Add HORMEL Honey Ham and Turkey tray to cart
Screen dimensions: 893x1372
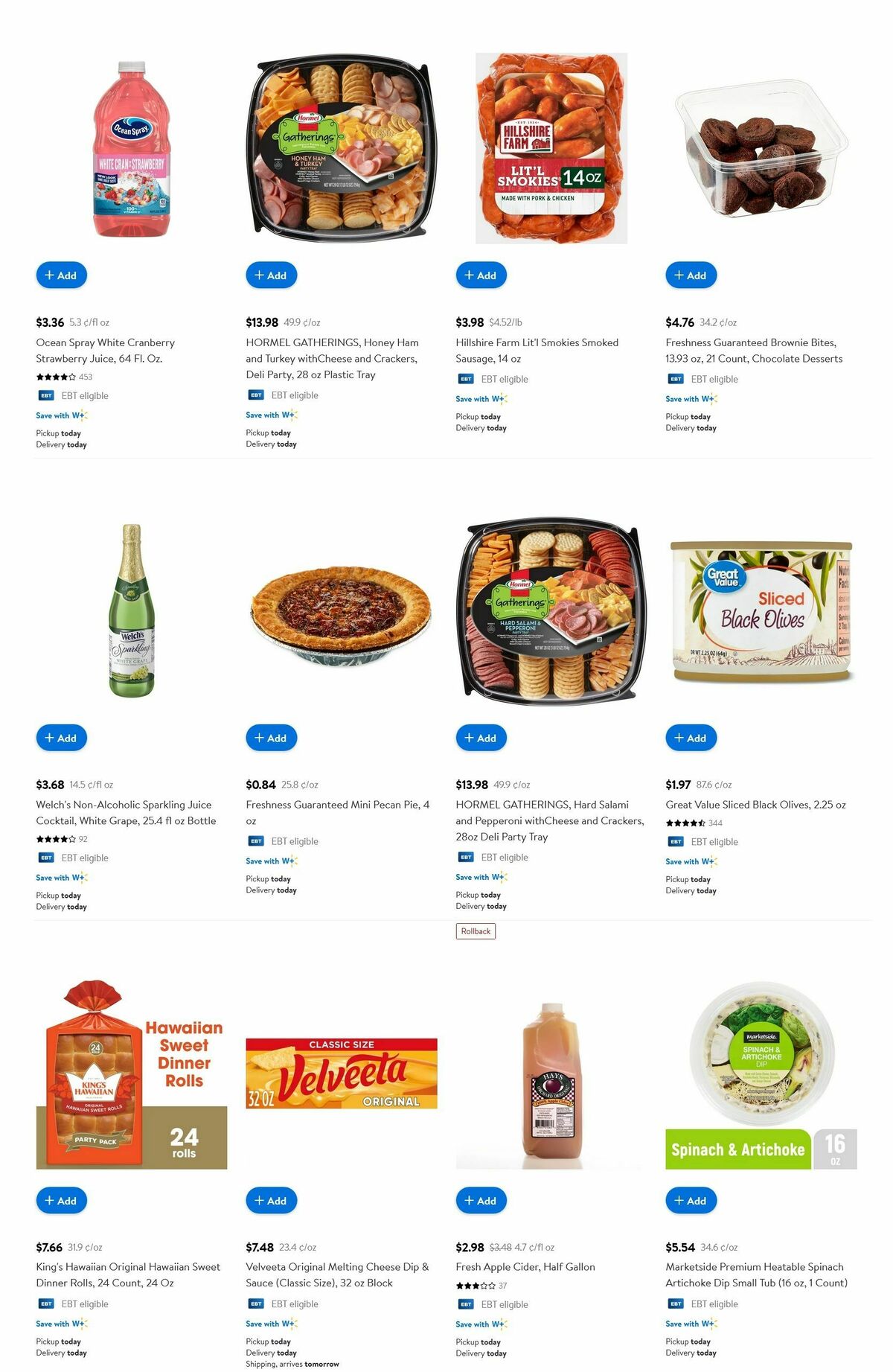272,275
